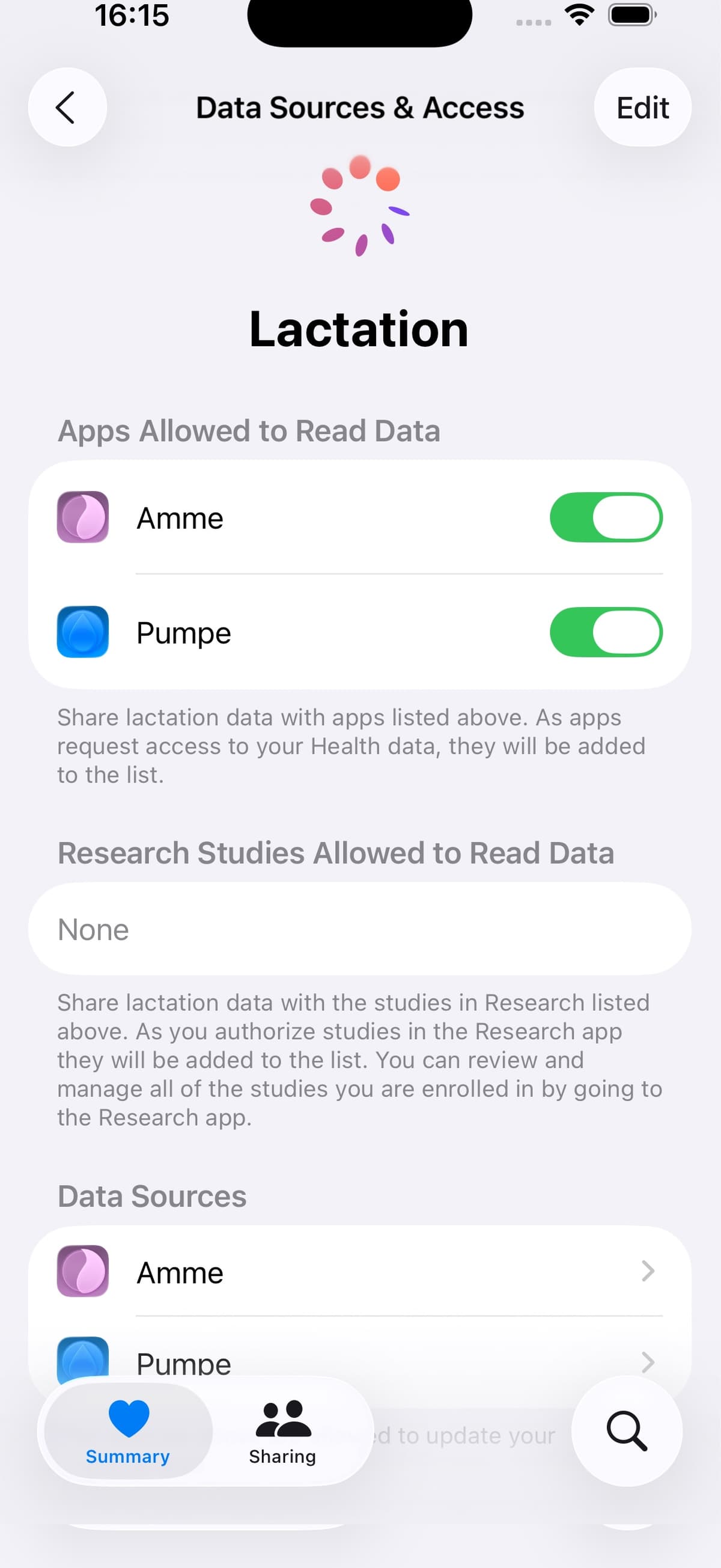This screenshot has height=1568, width=721.
Task: Tap the Lactation title heading
Action: 360,329
